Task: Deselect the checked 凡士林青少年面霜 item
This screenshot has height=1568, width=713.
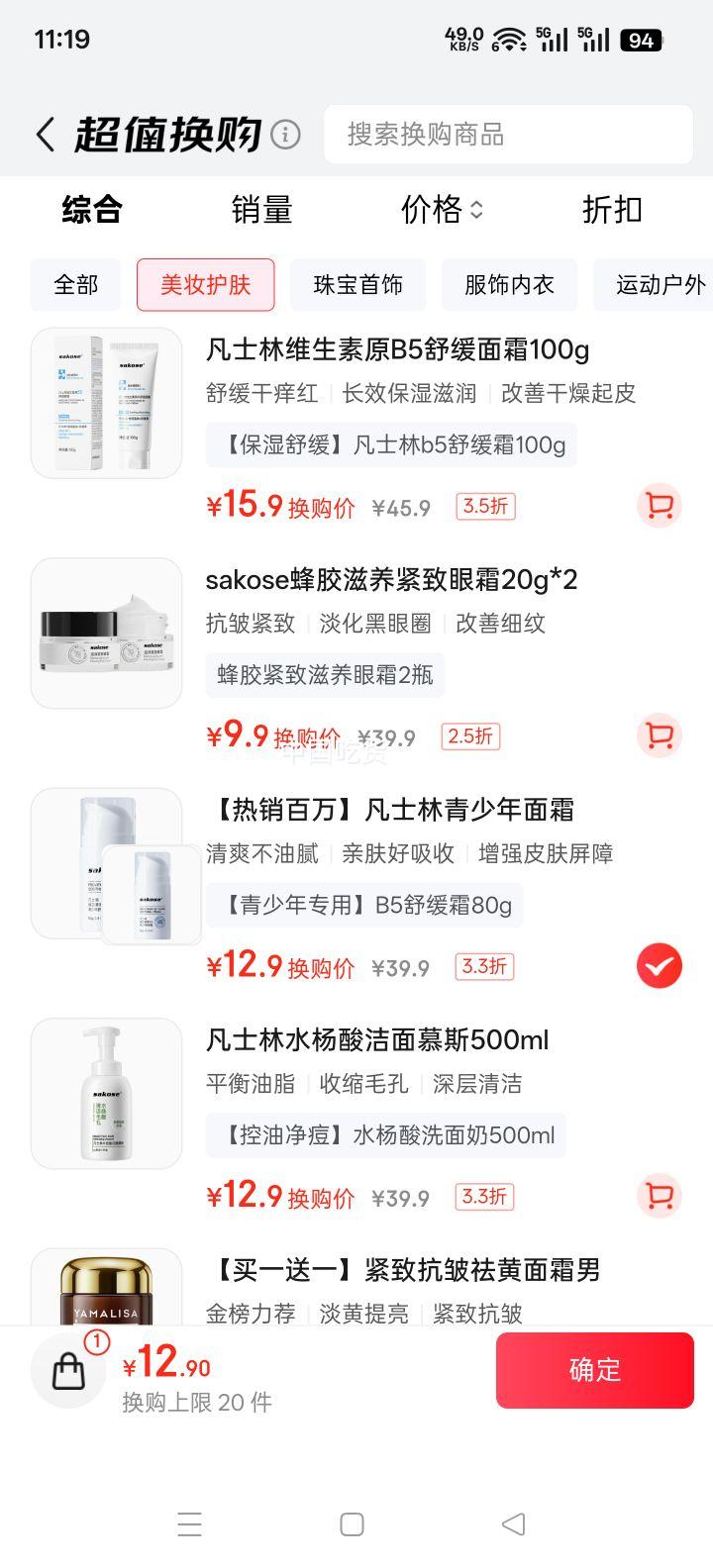Action: point(660,966)
